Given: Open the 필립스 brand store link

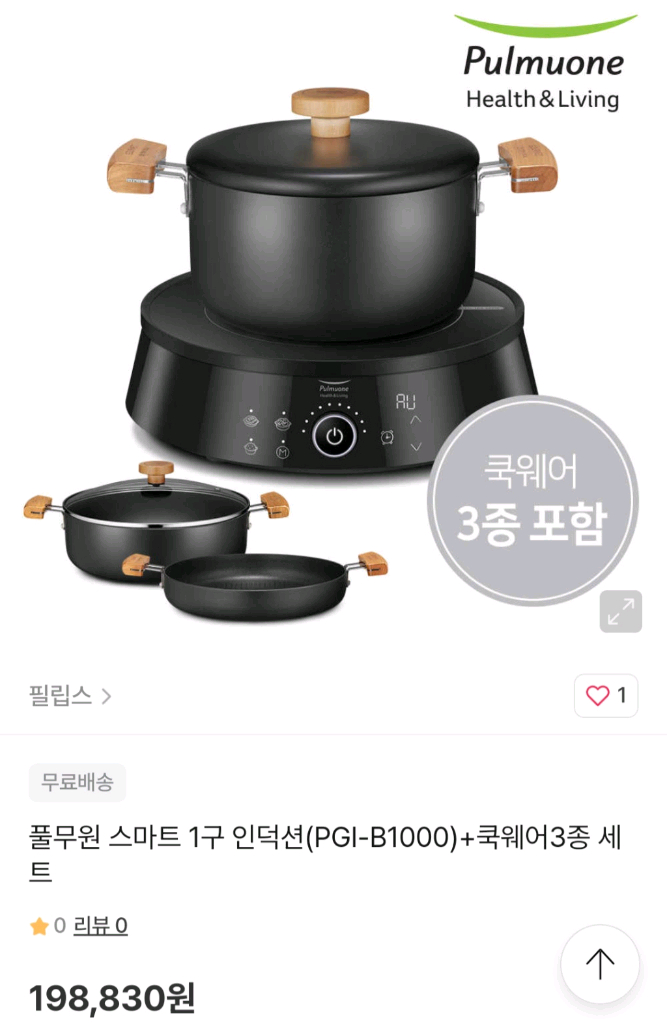Looking at the screenshot, I should point(70,695).
